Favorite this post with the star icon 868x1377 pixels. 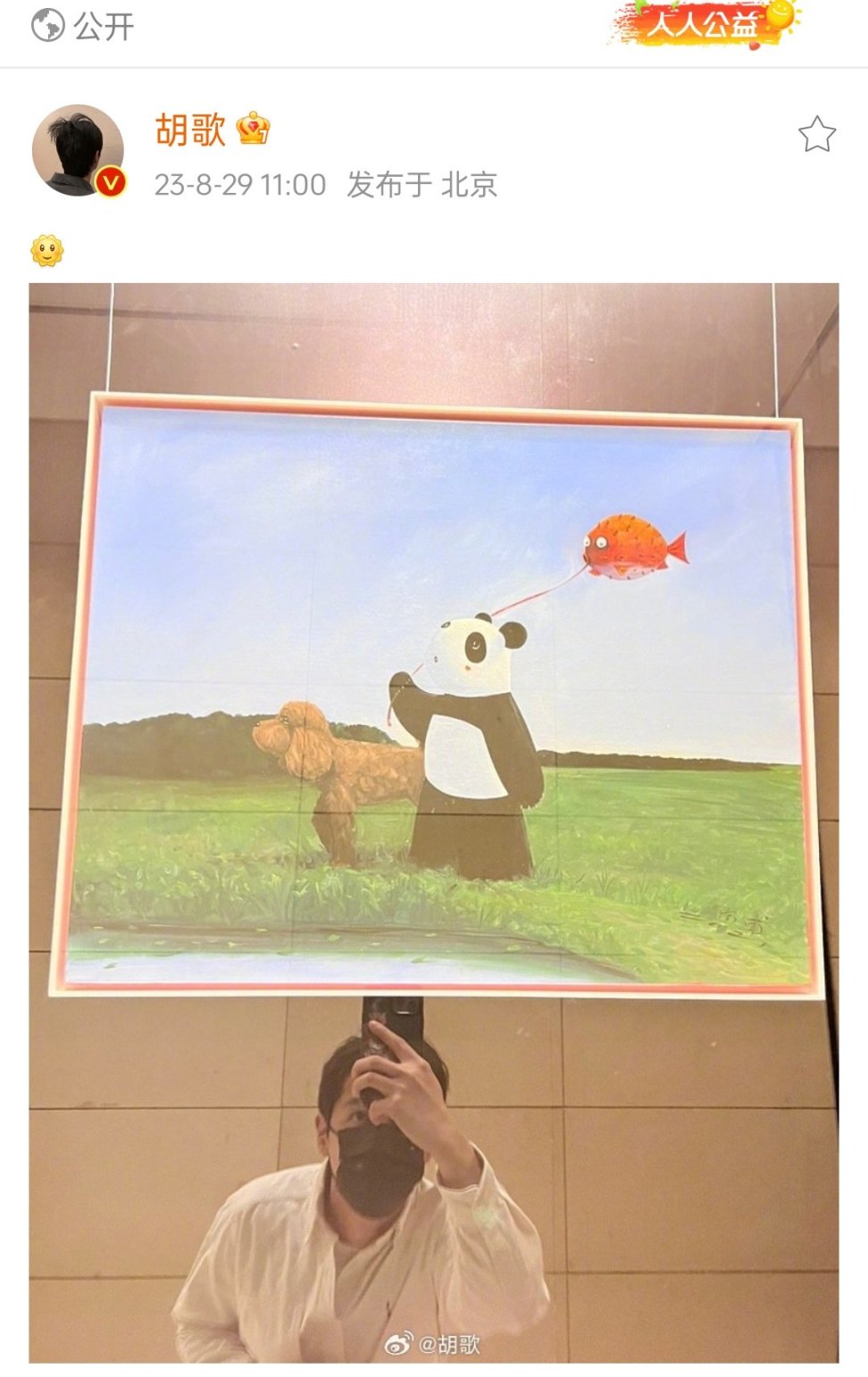pos(816,135)
